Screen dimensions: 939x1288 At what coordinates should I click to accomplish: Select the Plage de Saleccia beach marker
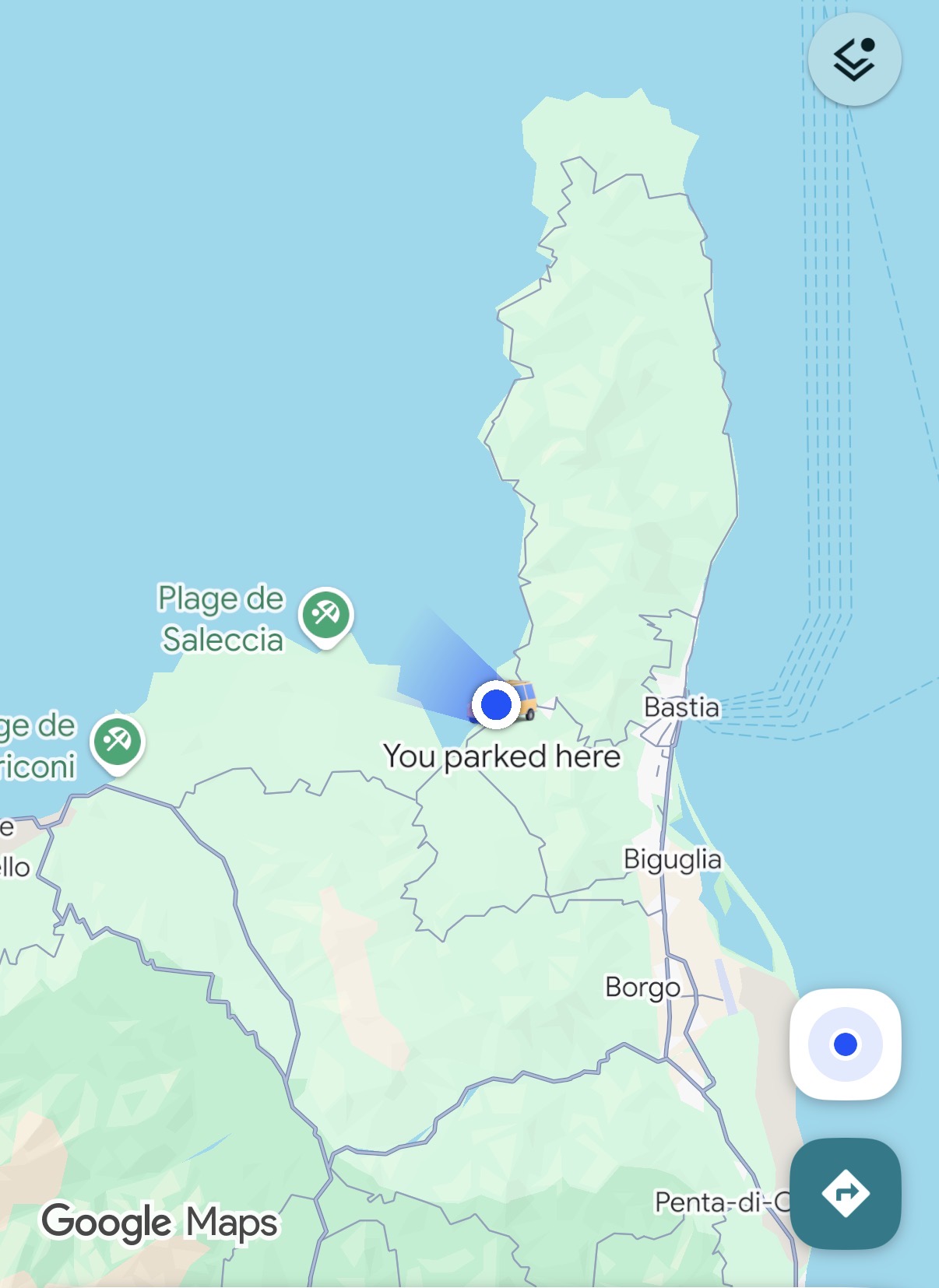326,617
